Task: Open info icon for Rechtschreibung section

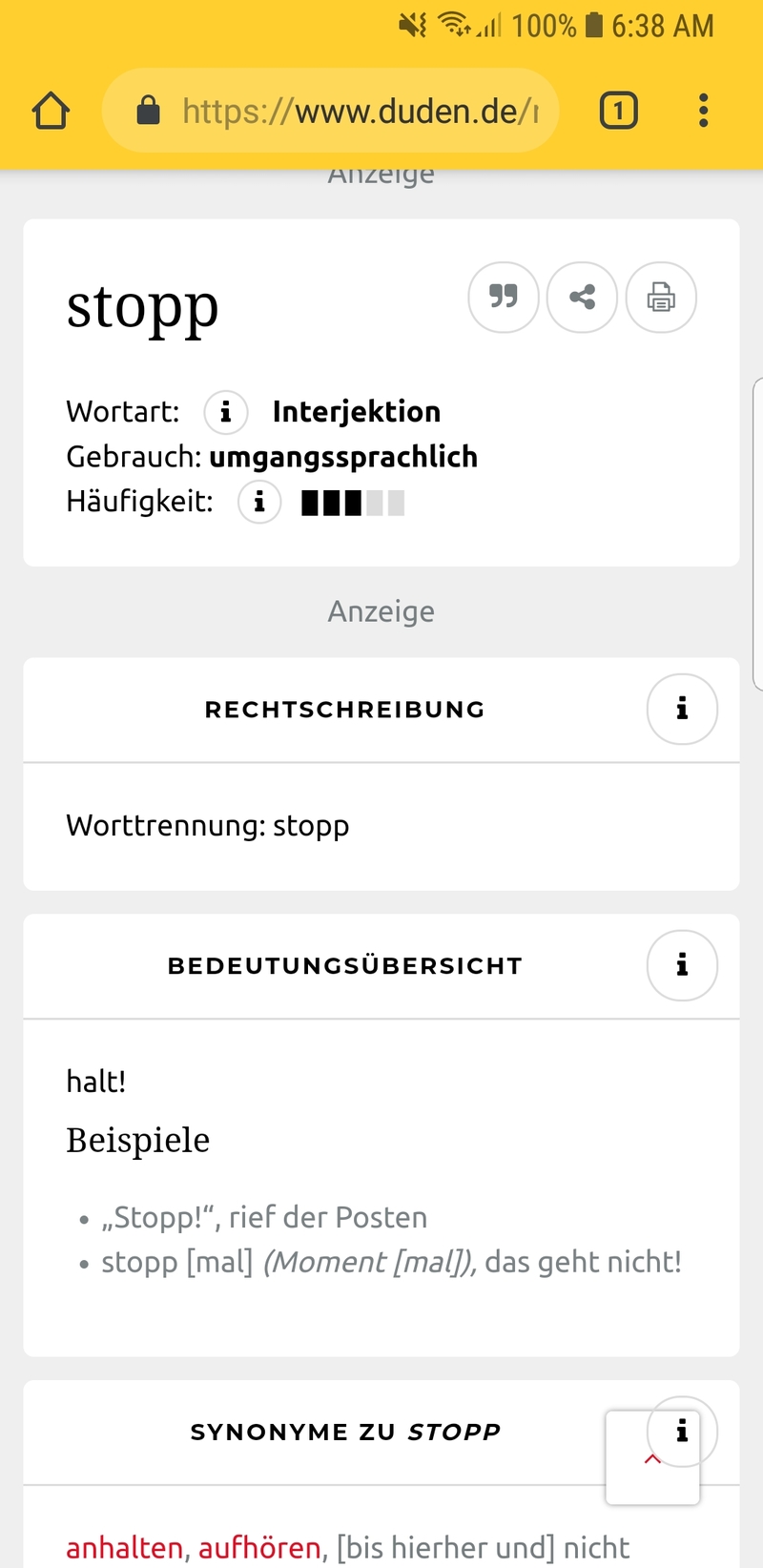Action: coord(682,709)
